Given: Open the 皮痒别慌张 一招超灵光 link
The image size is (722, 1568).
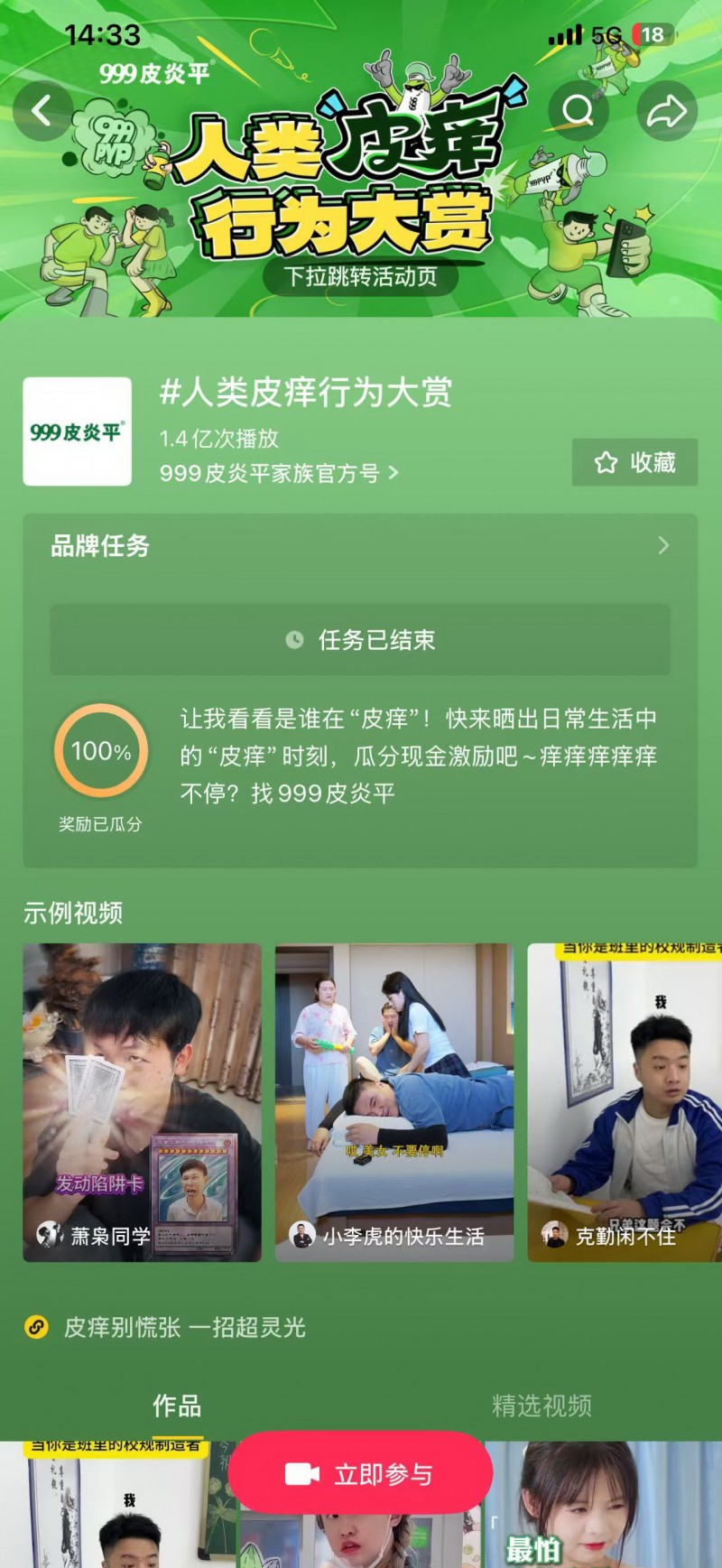Looking at the screenshot, I should tap(184, 1327).
